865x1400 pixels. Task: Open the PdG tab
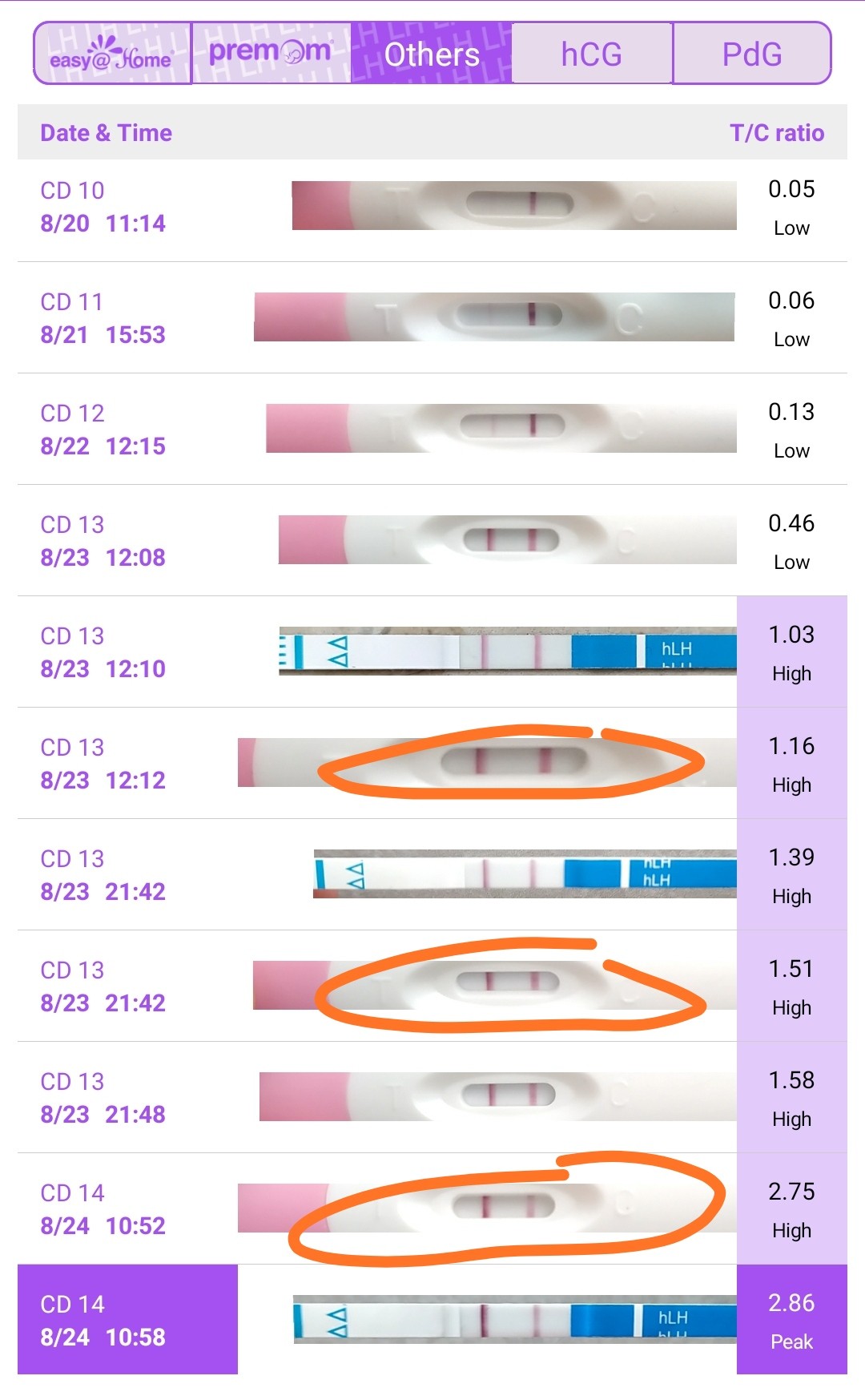click(752, 54)
